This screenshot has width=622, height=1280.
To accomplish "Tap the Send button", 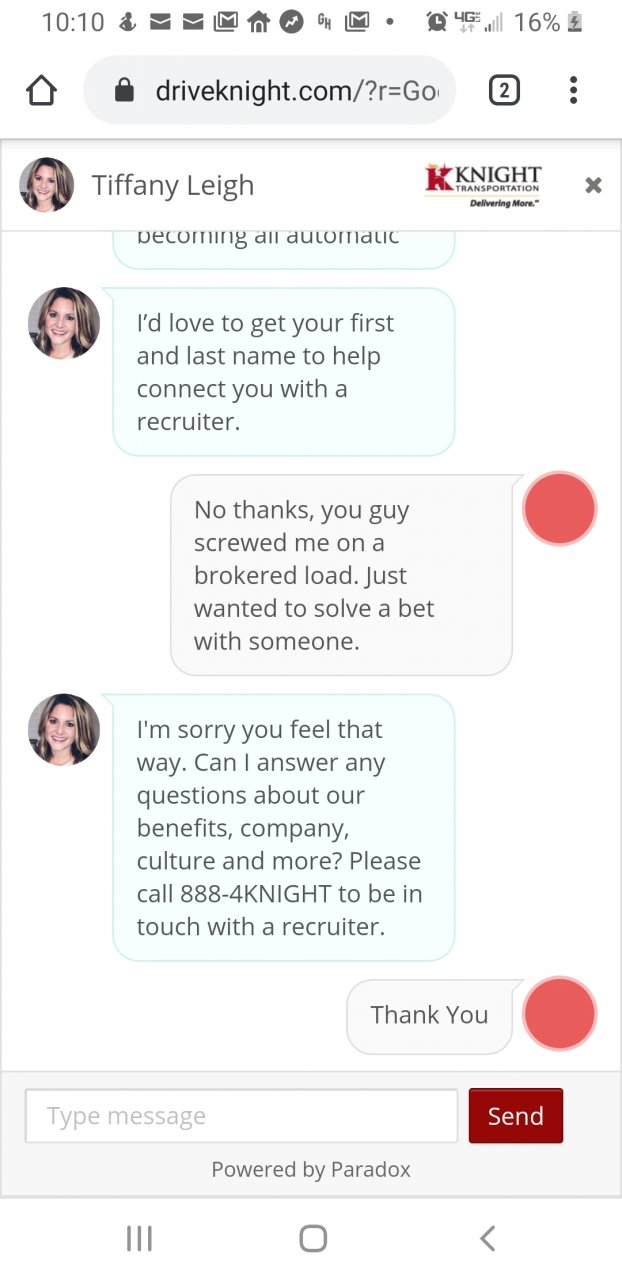I will click(515, 1116).
